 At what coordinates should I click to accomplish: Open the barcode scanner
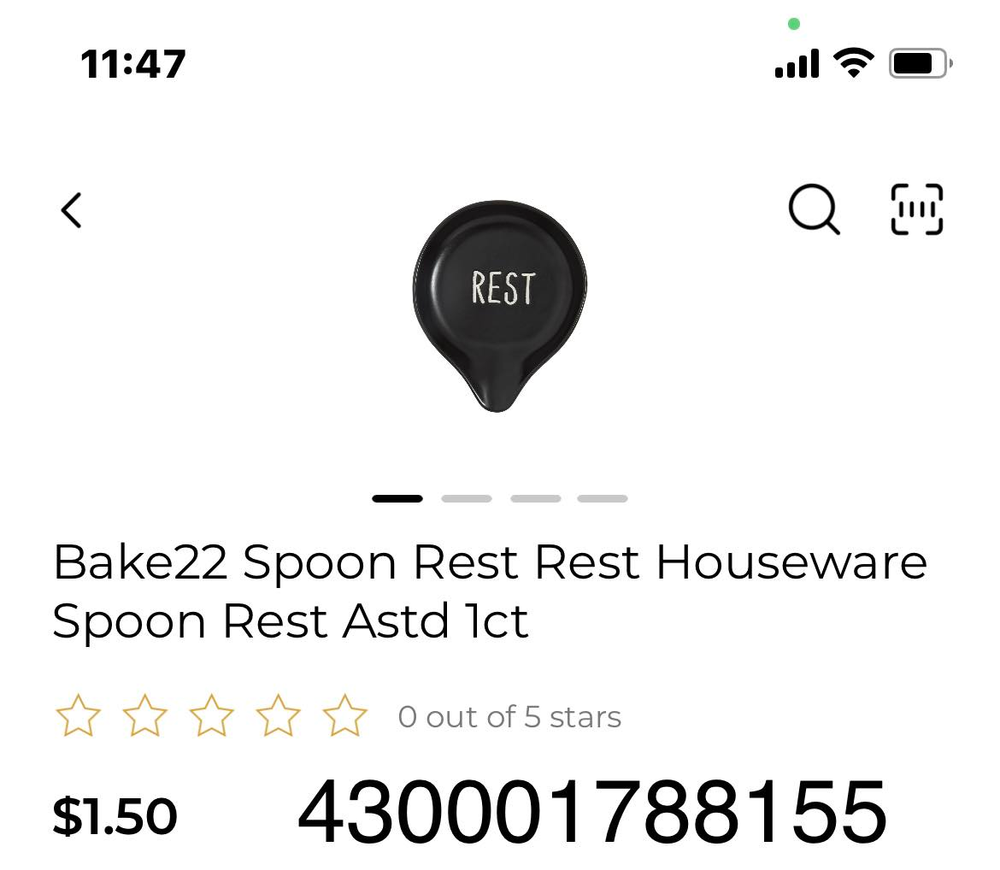point(916,210)
